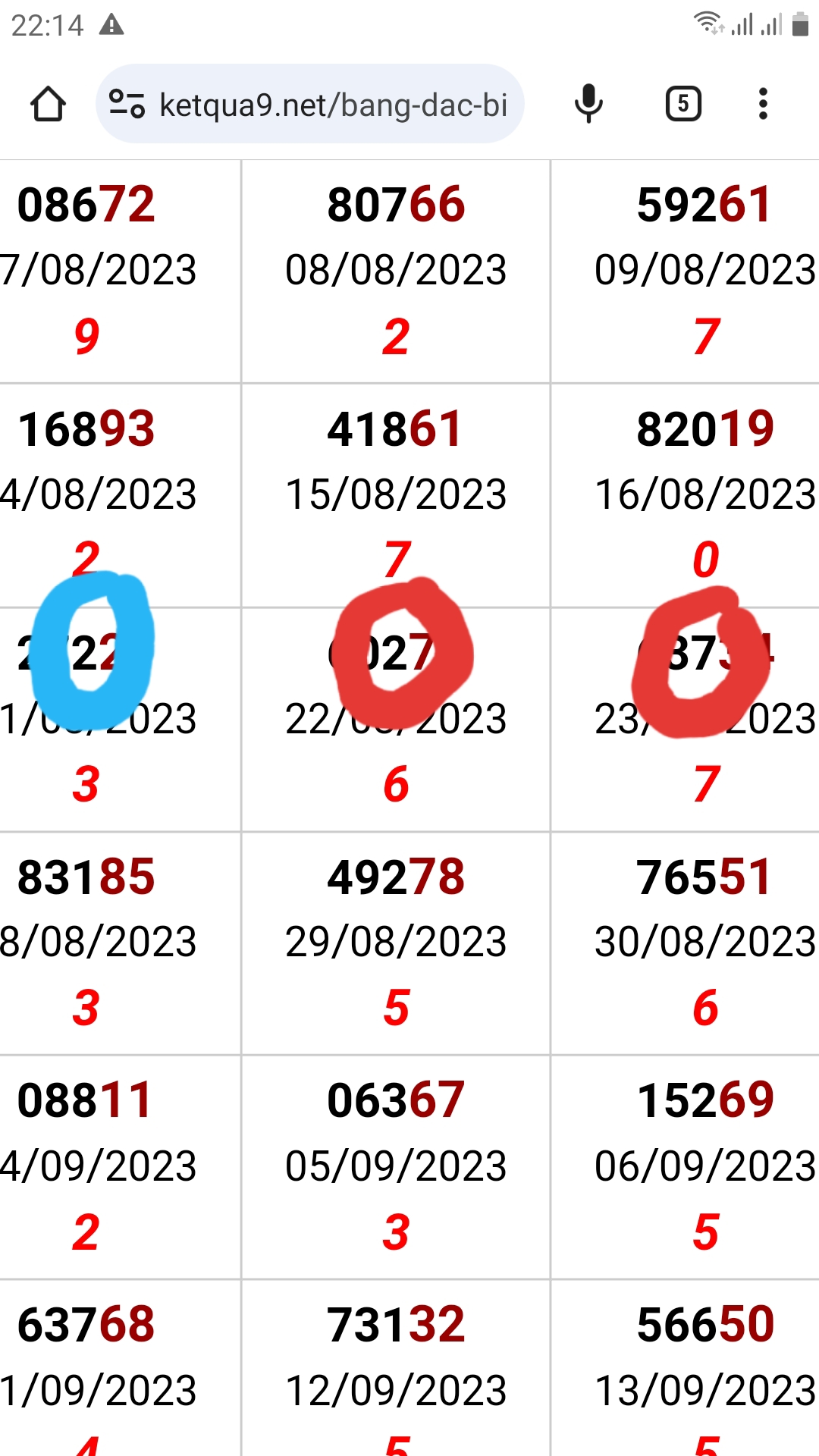Open site information icon in address bar
This screenshot has width=819, height=1456.
click(x=127, y=104)
